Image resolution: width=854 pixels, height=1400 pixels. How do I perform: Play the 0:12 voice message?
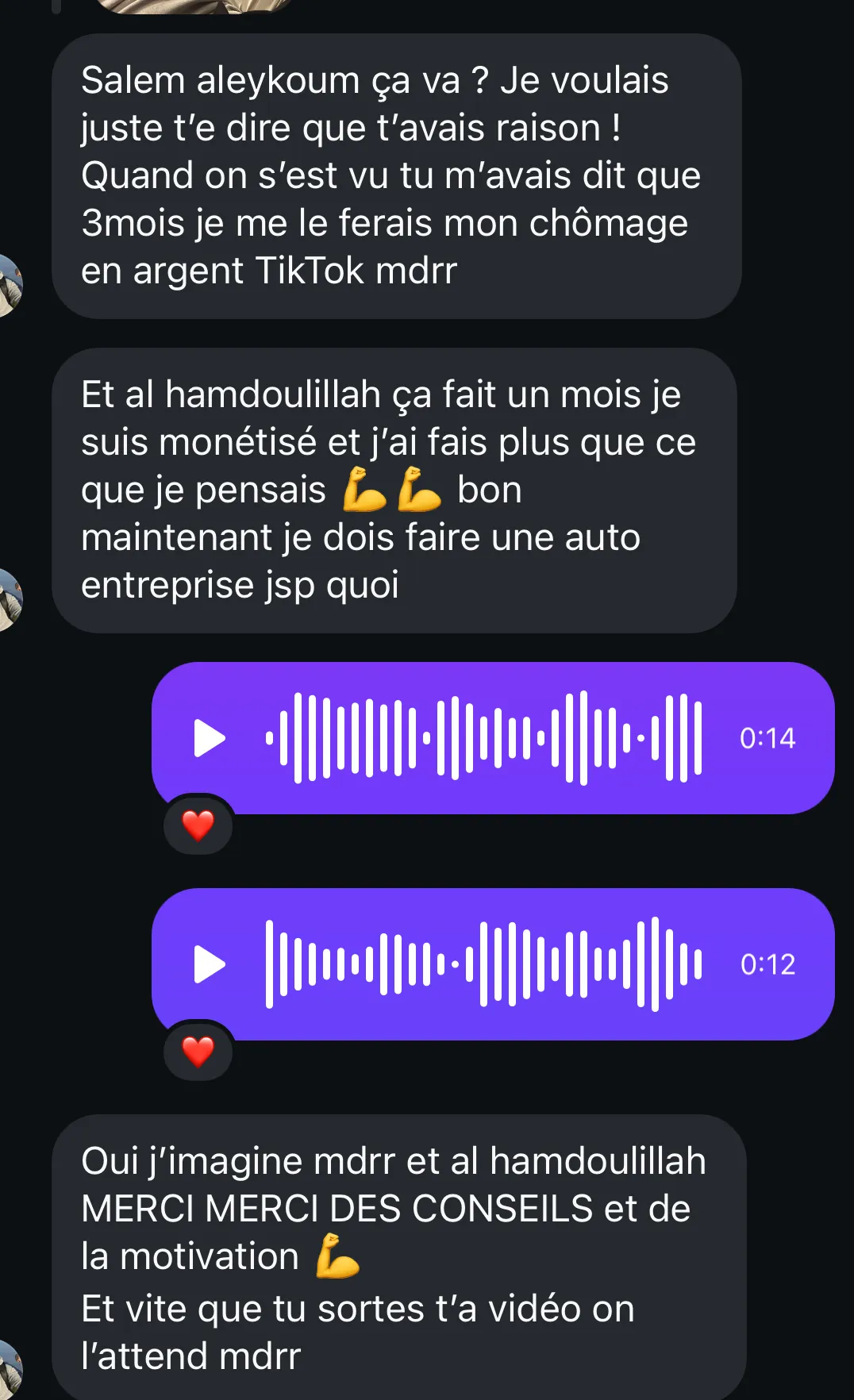coord(210,964)
